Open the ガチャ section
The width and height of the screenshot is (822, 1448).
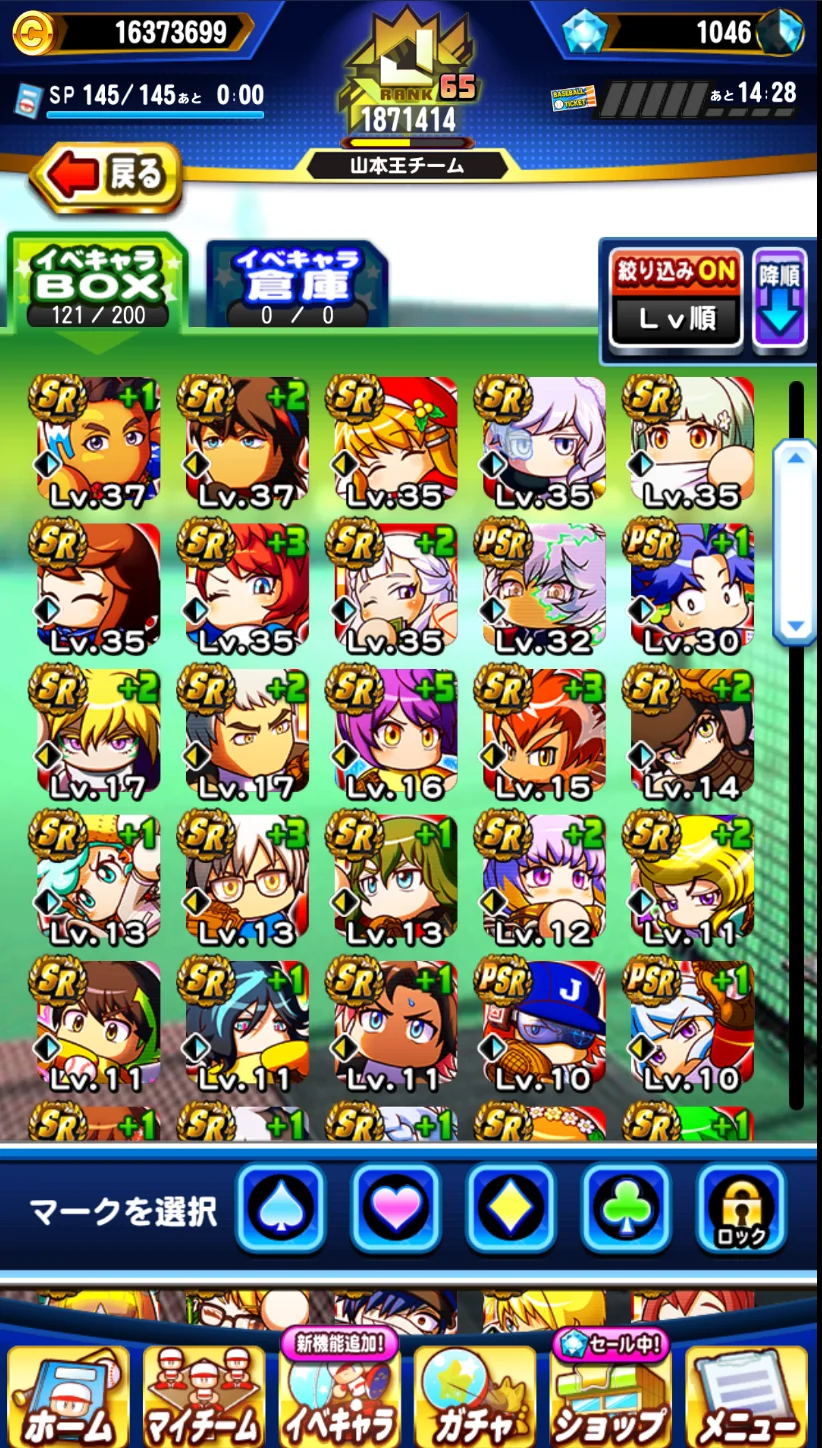click(x=476, y=1398)
